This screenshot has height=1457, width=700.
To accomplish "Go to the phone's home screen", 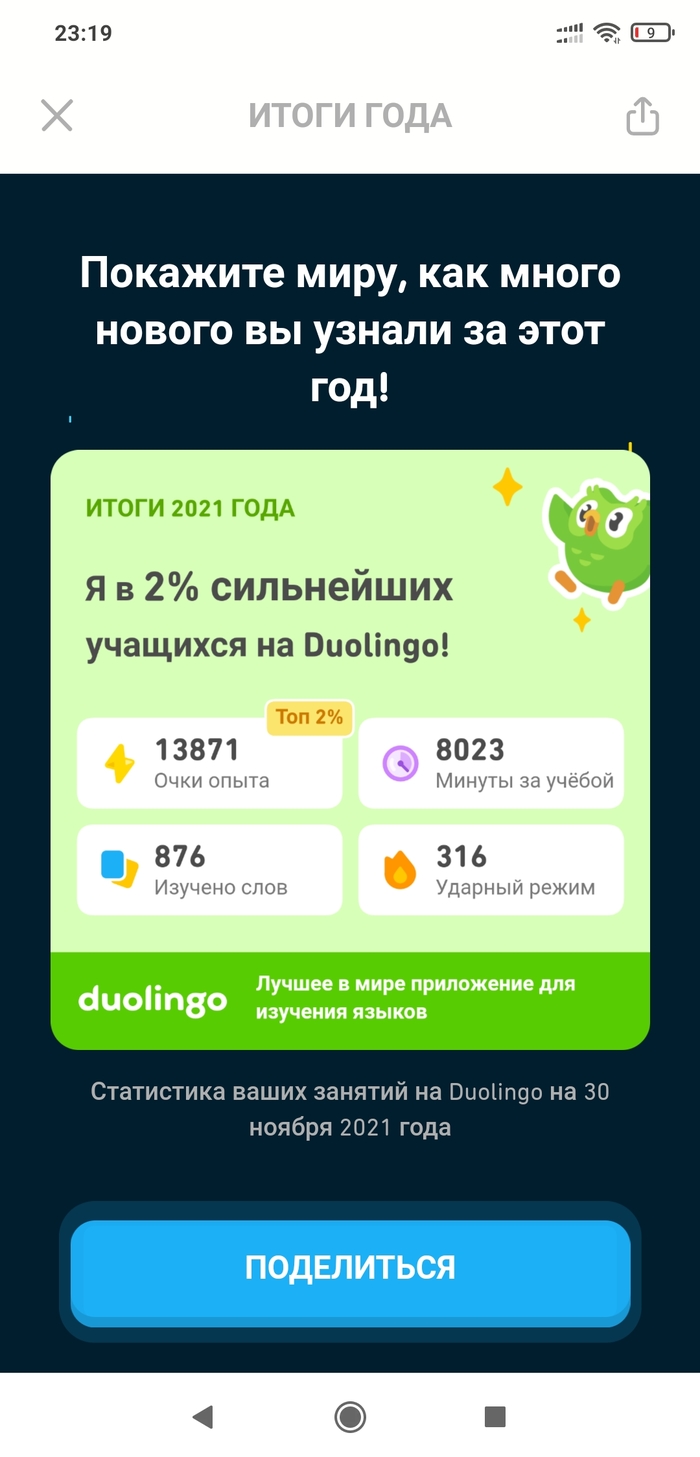I will (x=350, y=1416).
